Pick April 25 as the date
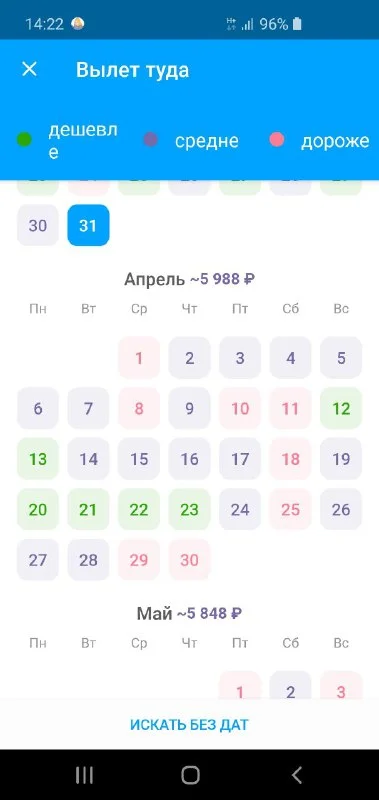 point(291,510)
